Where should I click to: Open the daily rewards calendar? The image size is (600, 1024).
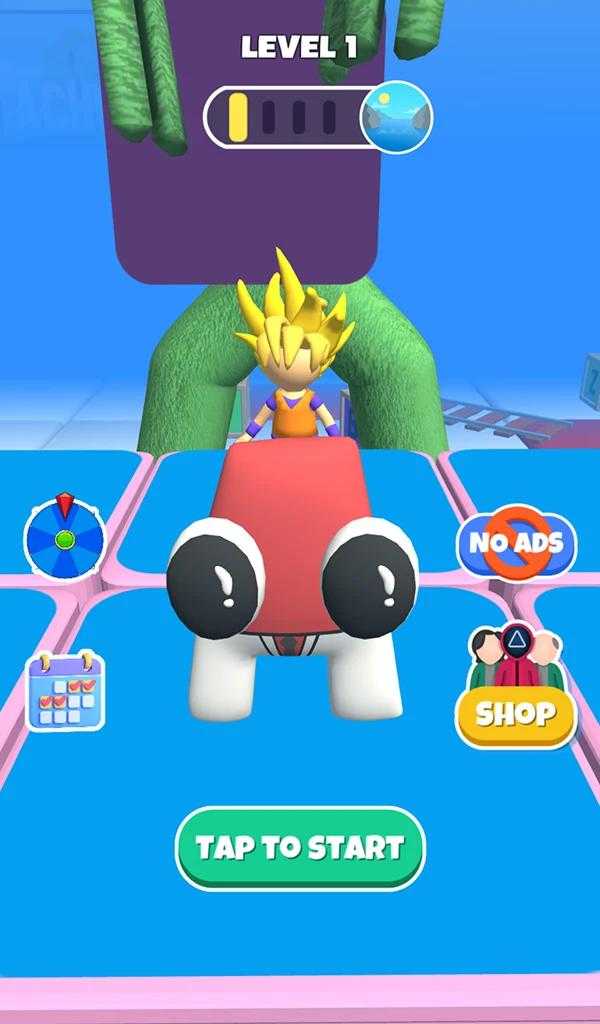(65, 690)
